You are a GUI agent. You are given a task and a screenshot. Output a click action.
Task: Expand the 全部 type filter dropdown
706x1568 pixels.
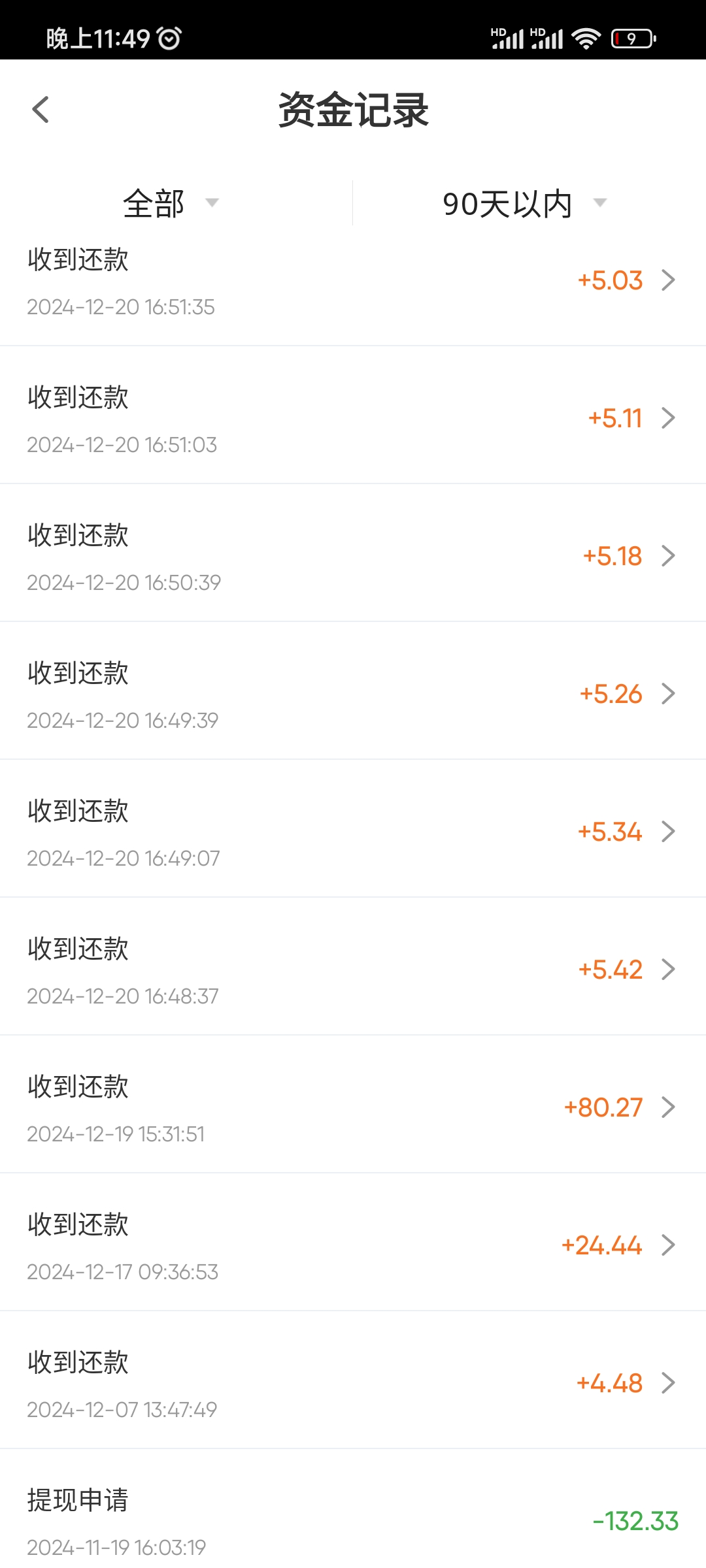(x=170, y=203)
